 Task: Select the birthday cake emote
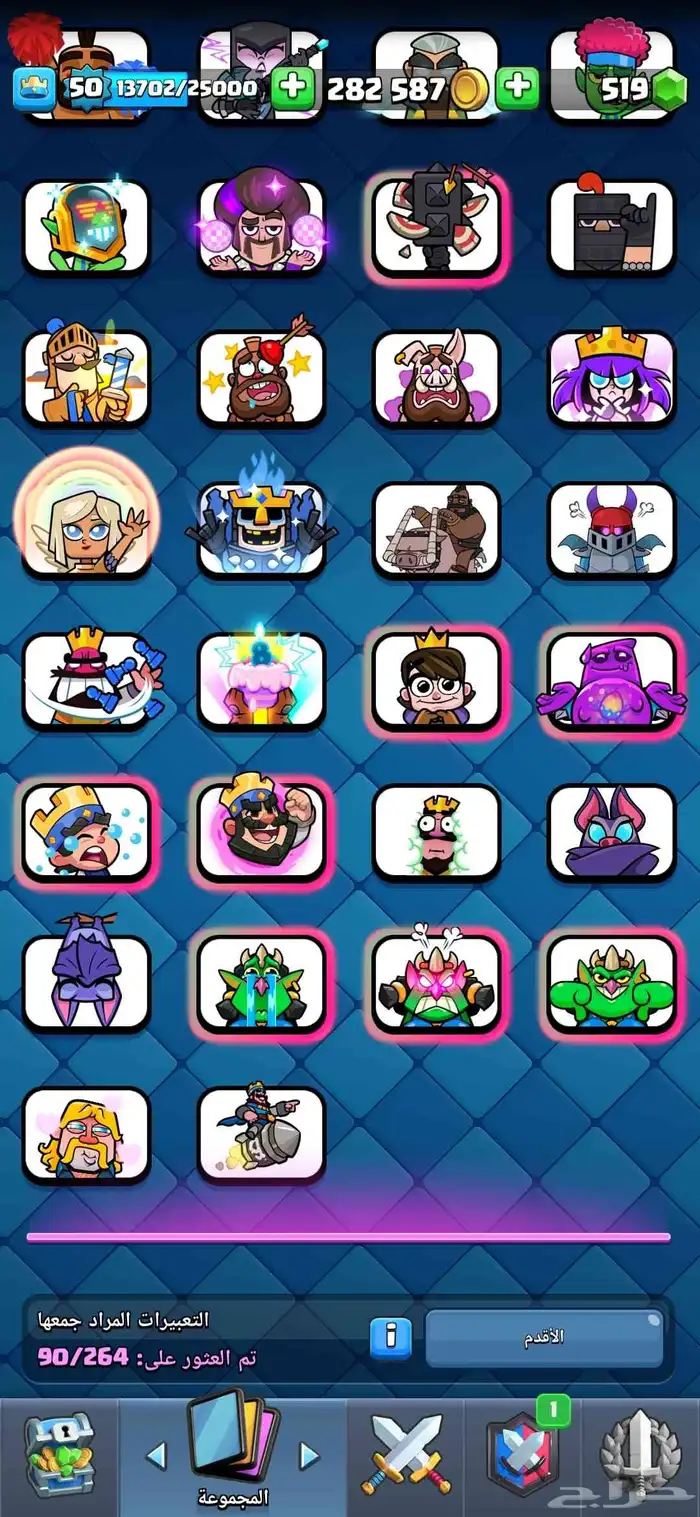pyautogui.click(x=261, y=680)
